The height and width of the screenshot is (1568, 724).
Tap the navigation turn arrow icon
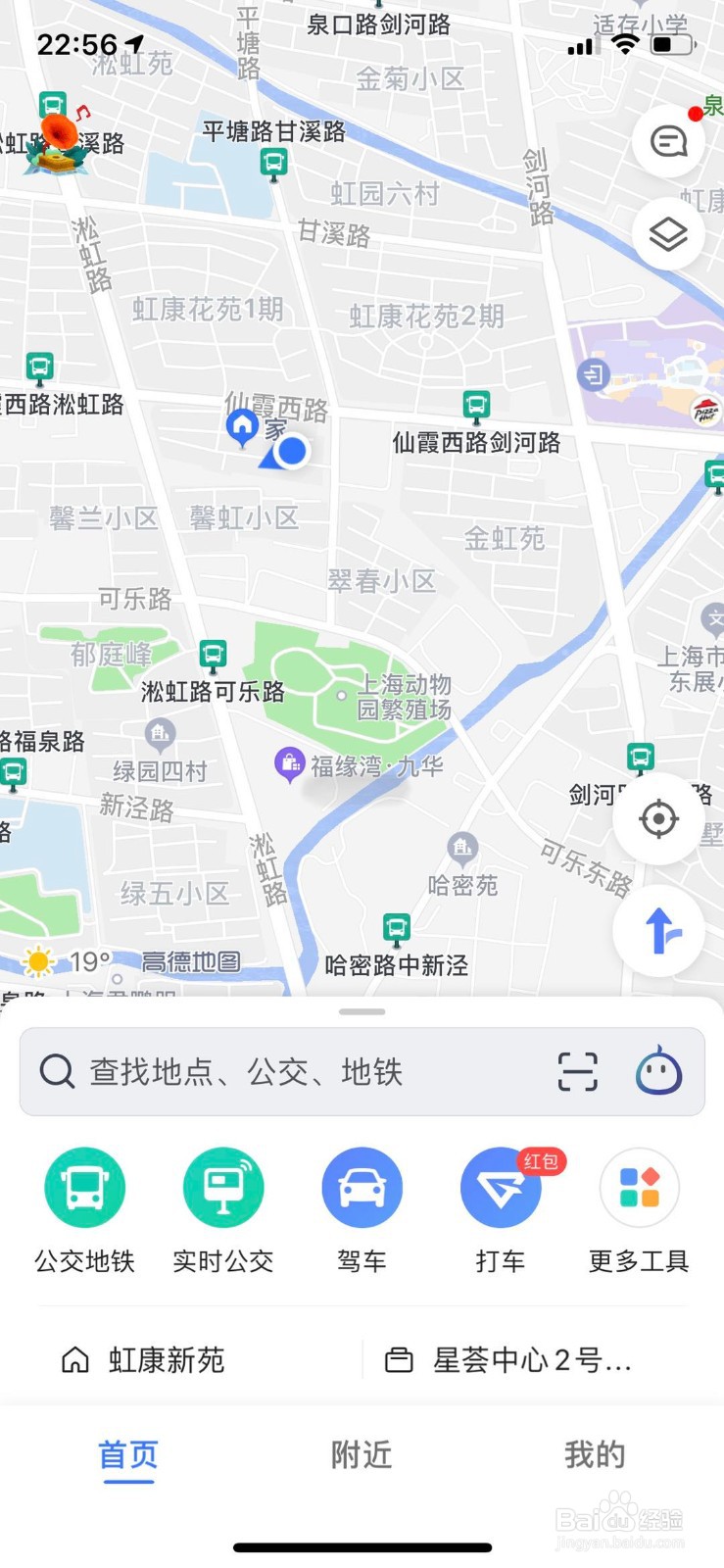coord(658,931)
